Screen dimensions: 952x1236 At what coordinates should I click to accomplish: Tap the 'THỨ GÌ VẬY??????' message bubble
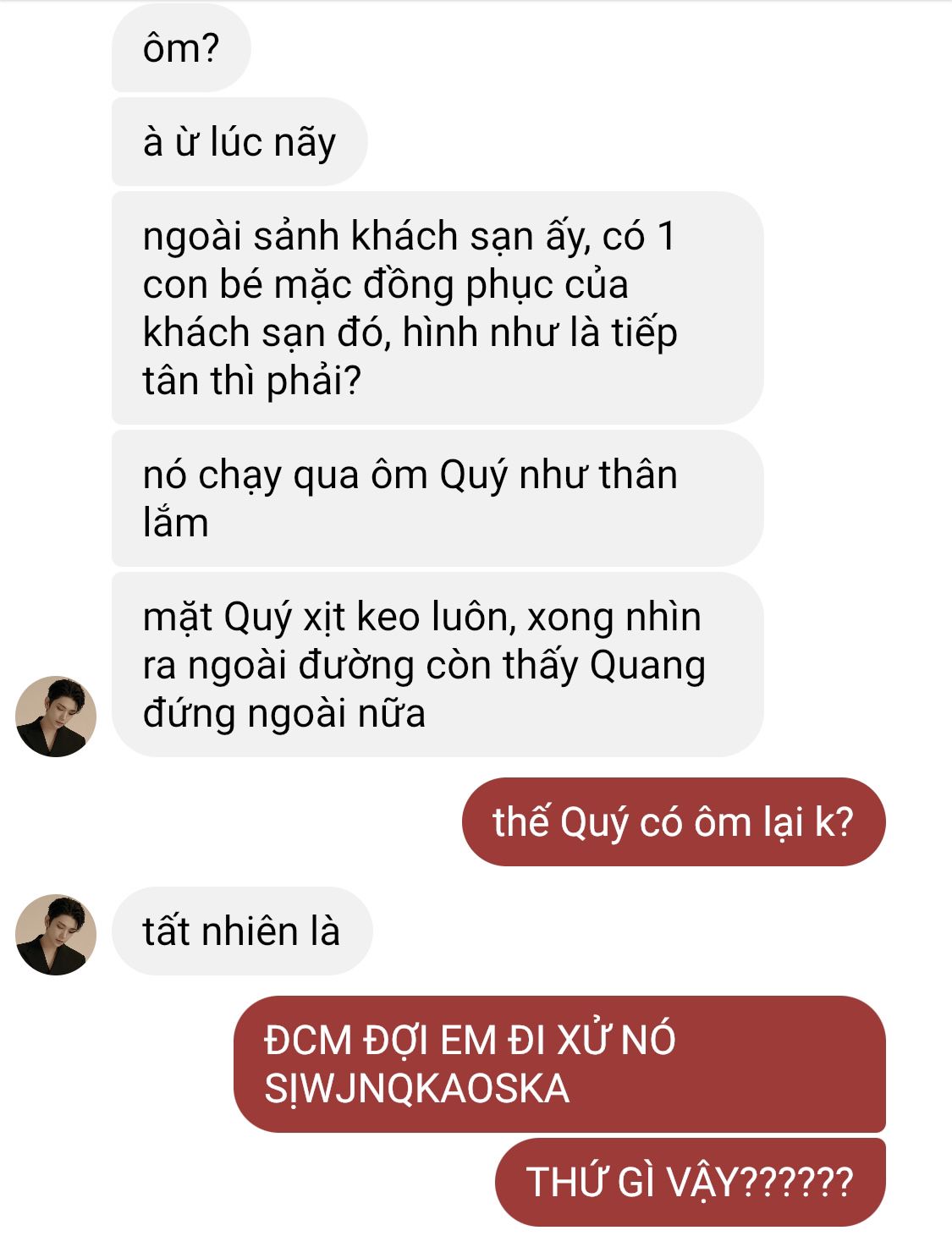pyautogui.click(x=689, y=1181)
